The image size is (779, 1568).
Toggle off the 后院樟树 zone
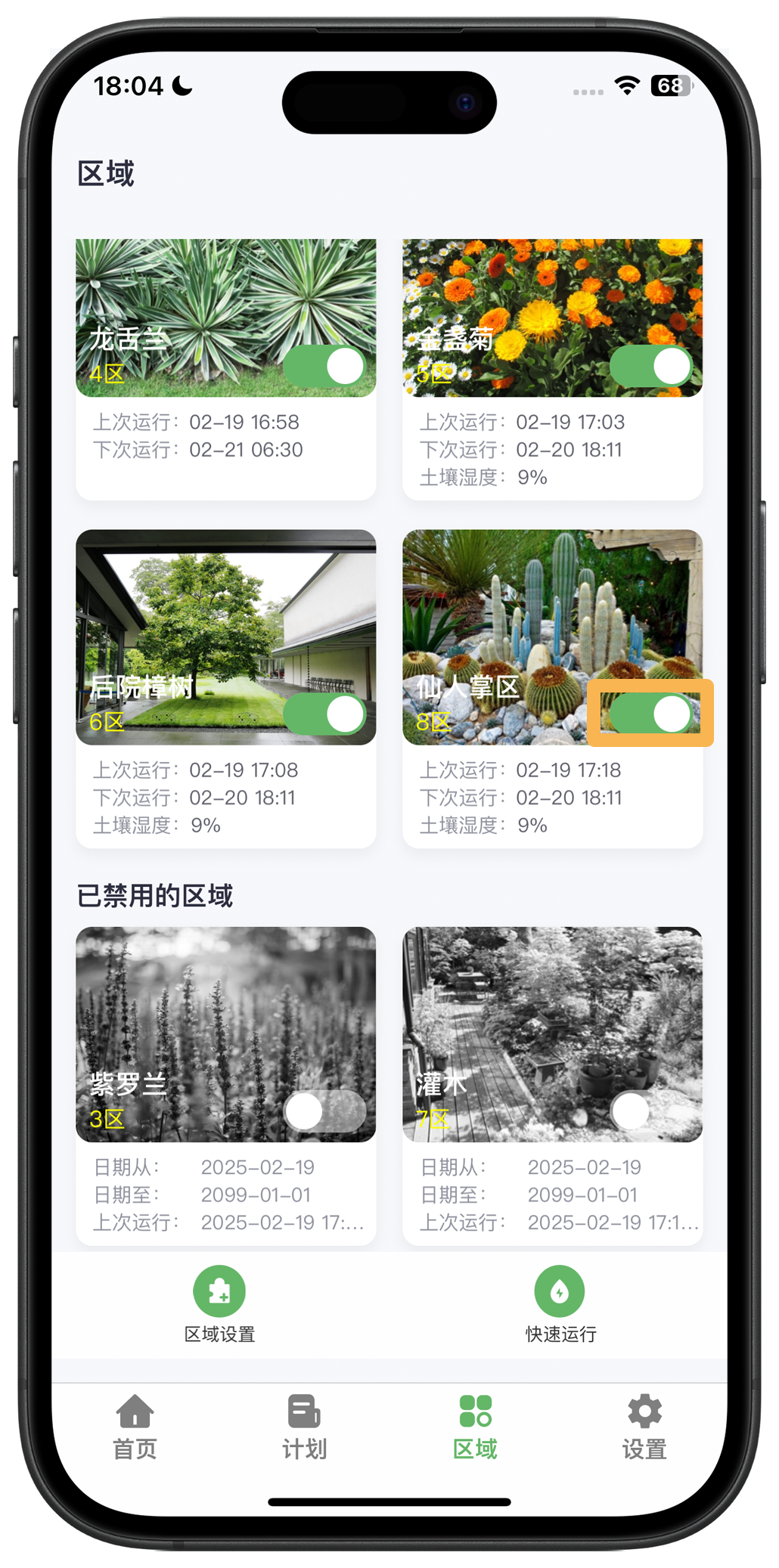(324, 714)
